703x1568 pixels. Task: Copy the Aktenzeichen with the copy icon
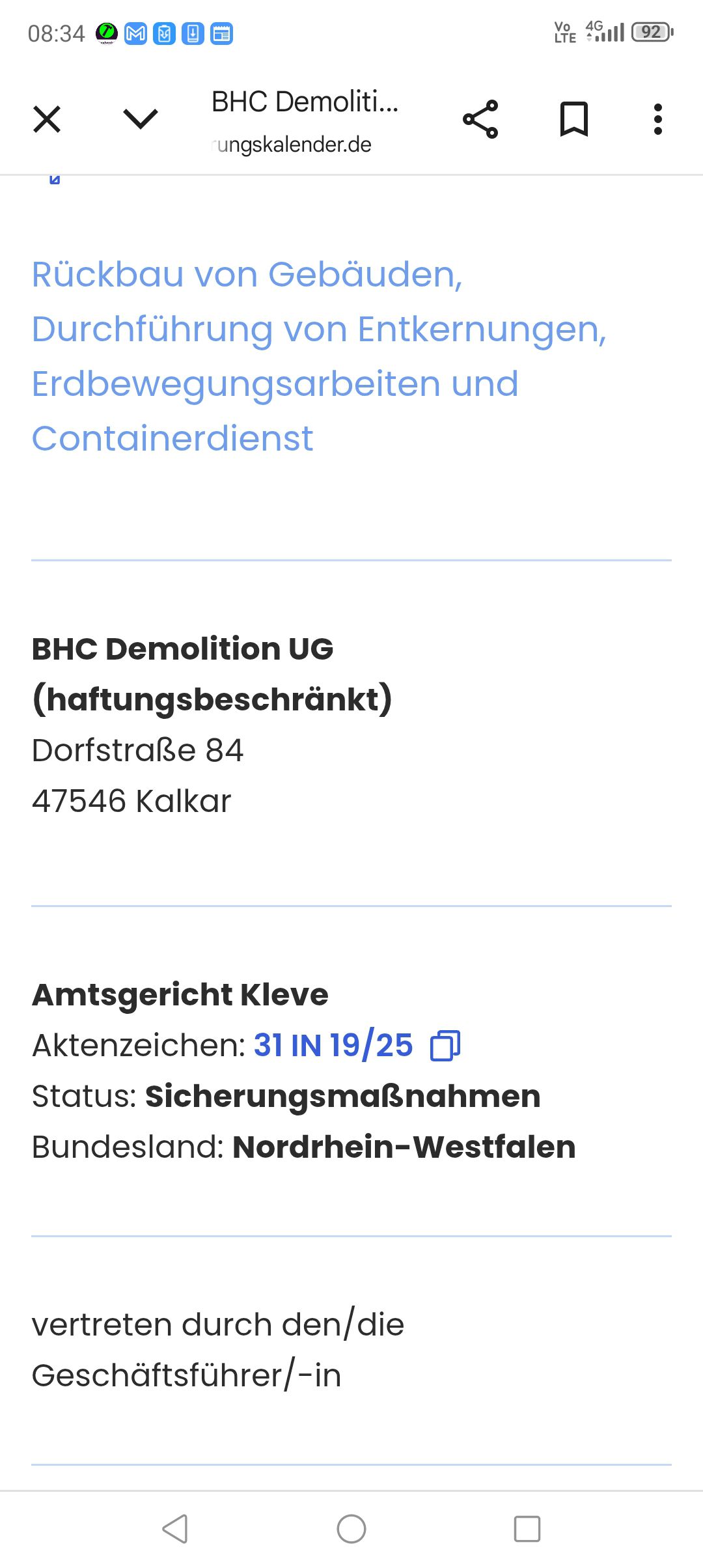445,1046
